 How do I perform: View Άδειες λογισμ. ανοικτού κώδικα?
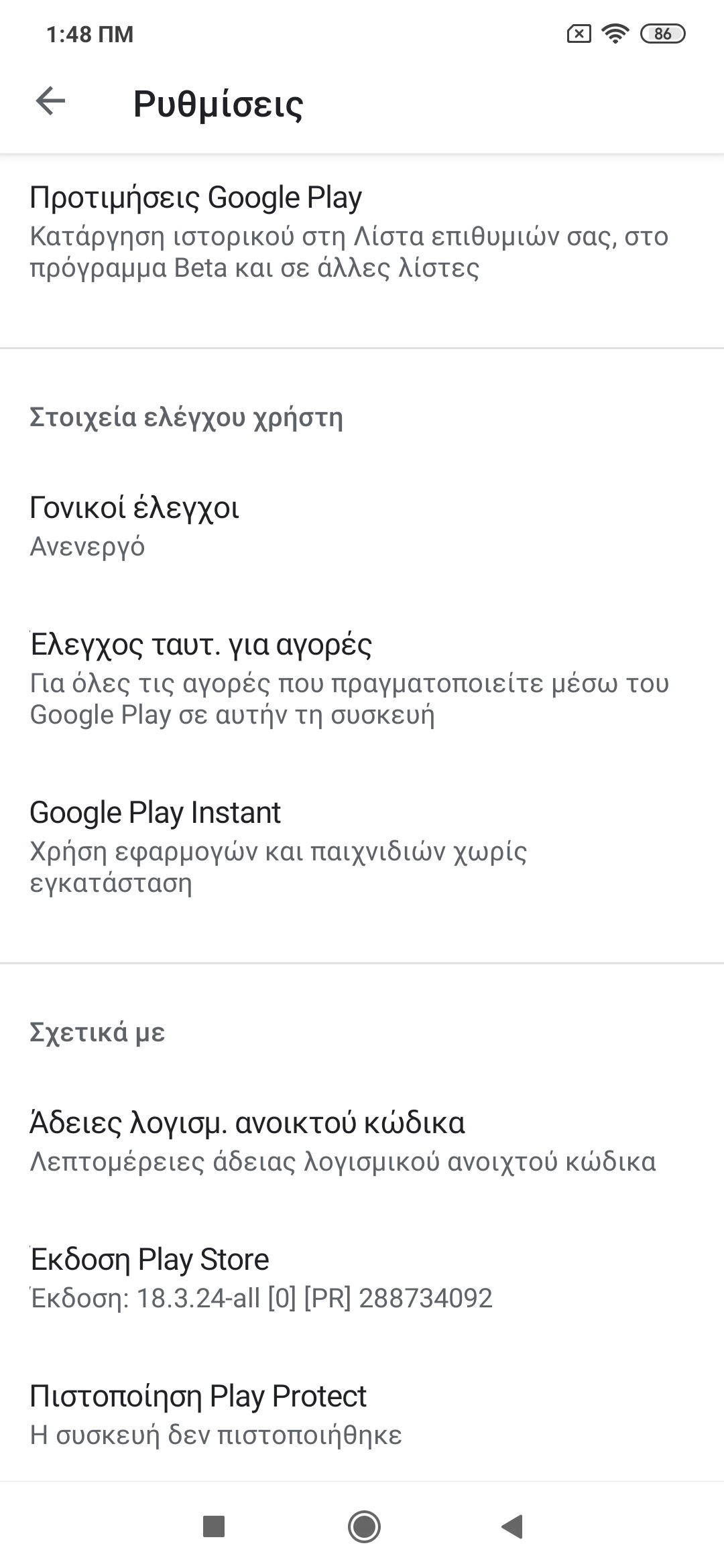click(362, 1140)
